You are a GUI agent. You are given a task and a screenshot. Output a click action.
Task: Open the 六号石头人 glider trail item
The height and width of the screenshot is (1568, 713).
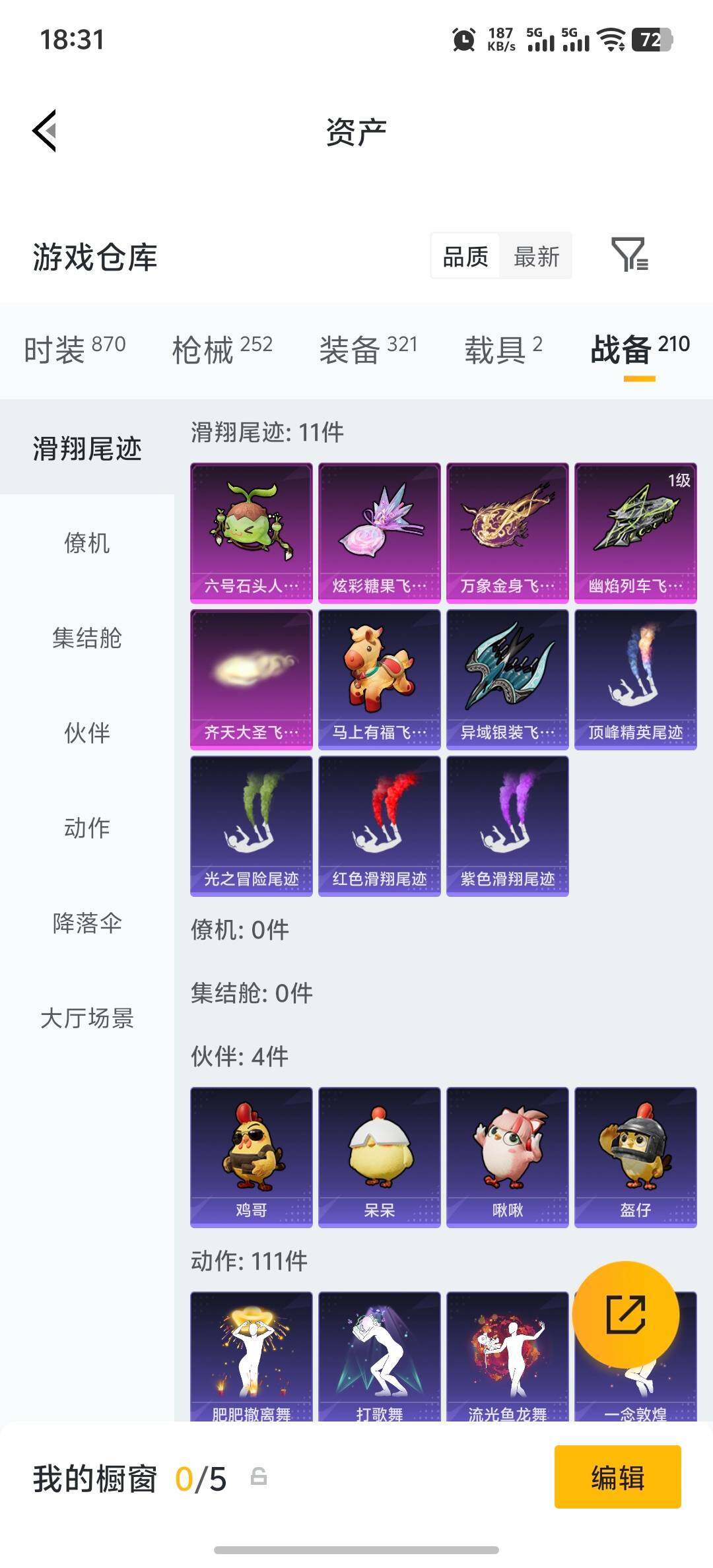pos(251,532)
